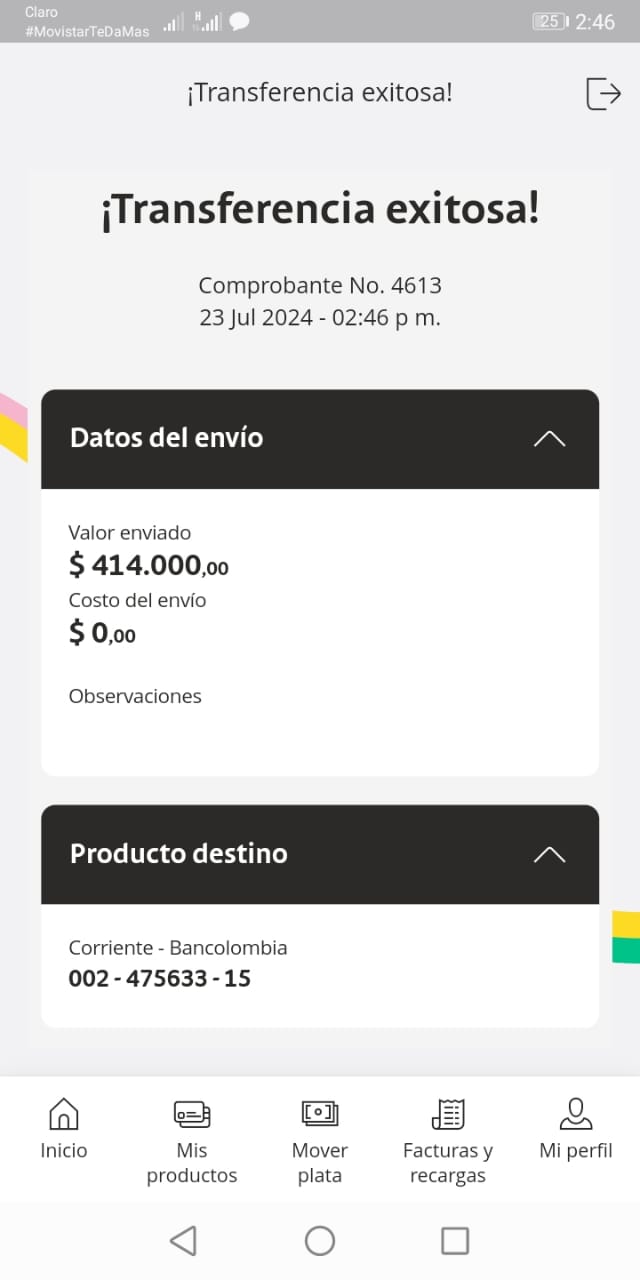Viewport: 640px width, 1280px height.
Task: Open Mis productos tab
Action: click(192, 1140)
